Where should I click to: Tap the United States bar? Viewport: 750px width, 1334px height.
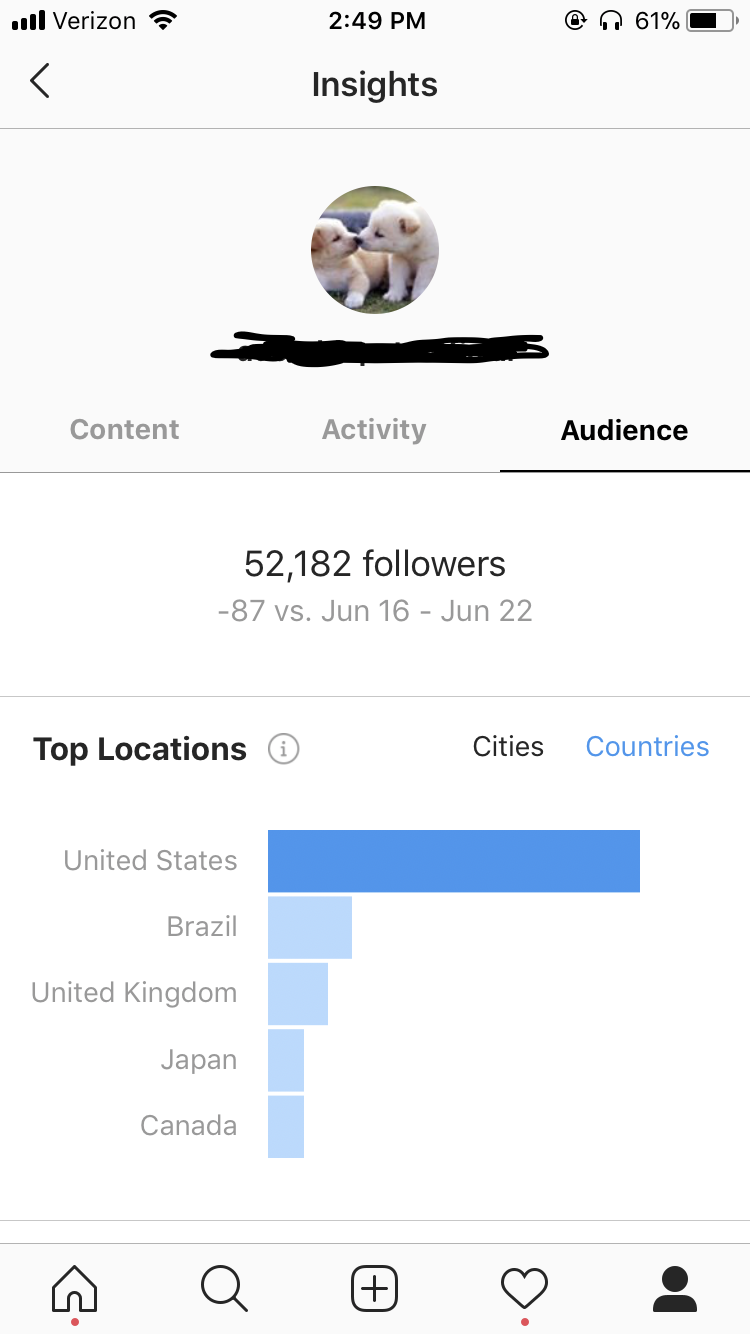[x=454, y=861]
